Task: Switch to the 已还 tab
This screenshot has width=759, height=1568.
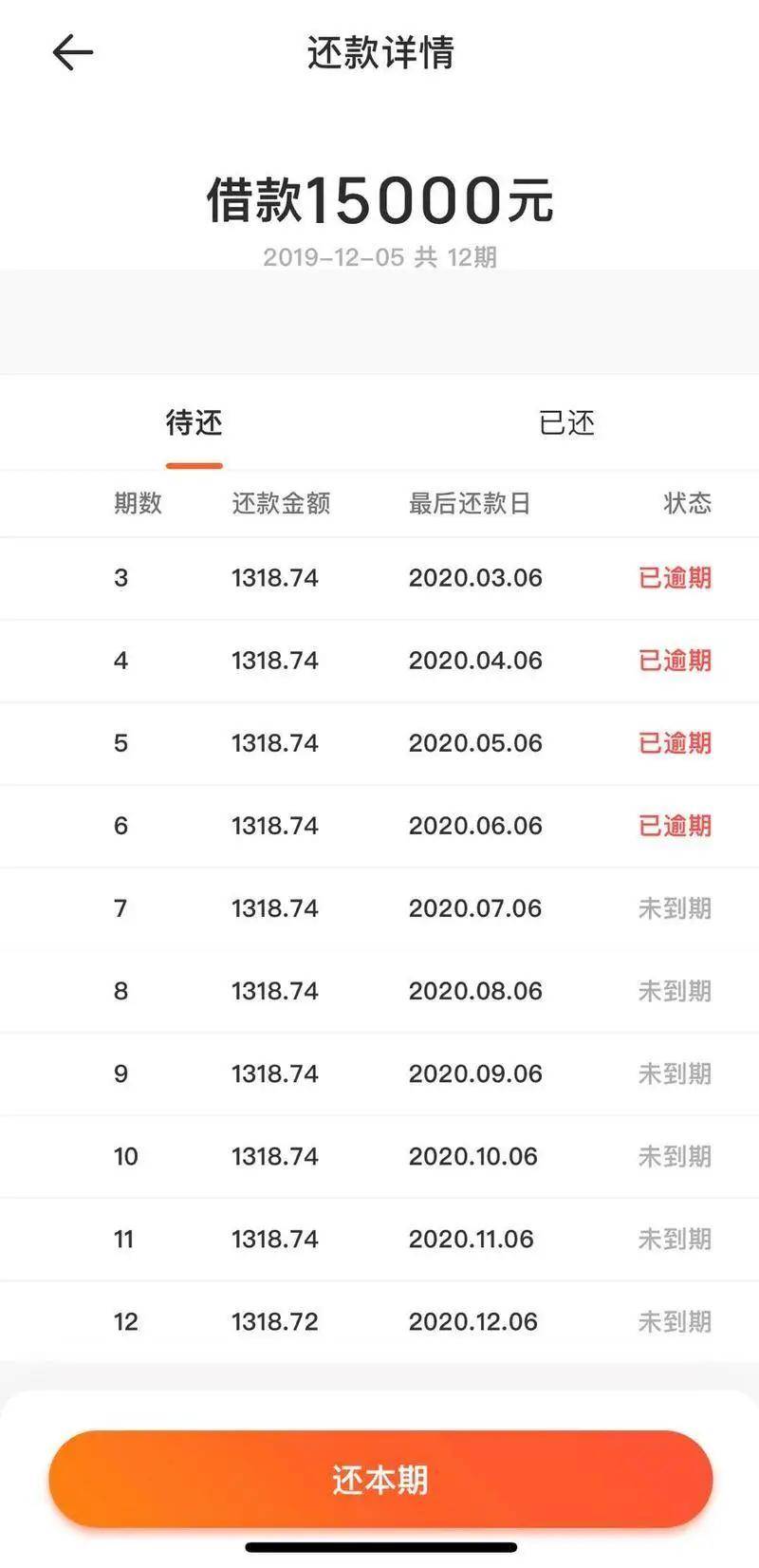Action: point(566,422)
